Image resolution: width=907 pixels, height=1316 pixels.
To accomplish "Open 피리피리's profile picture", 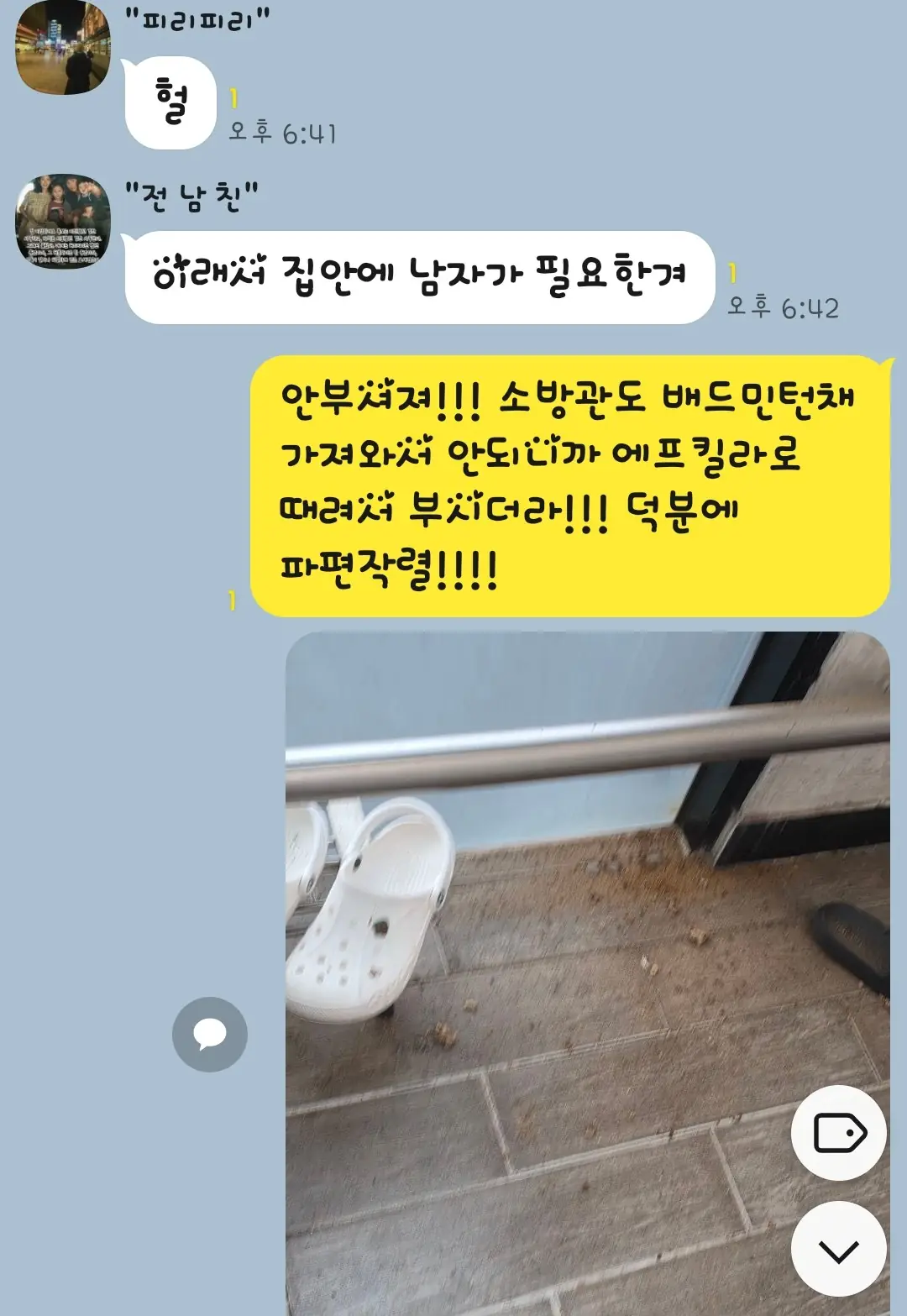I will point(63,48).
